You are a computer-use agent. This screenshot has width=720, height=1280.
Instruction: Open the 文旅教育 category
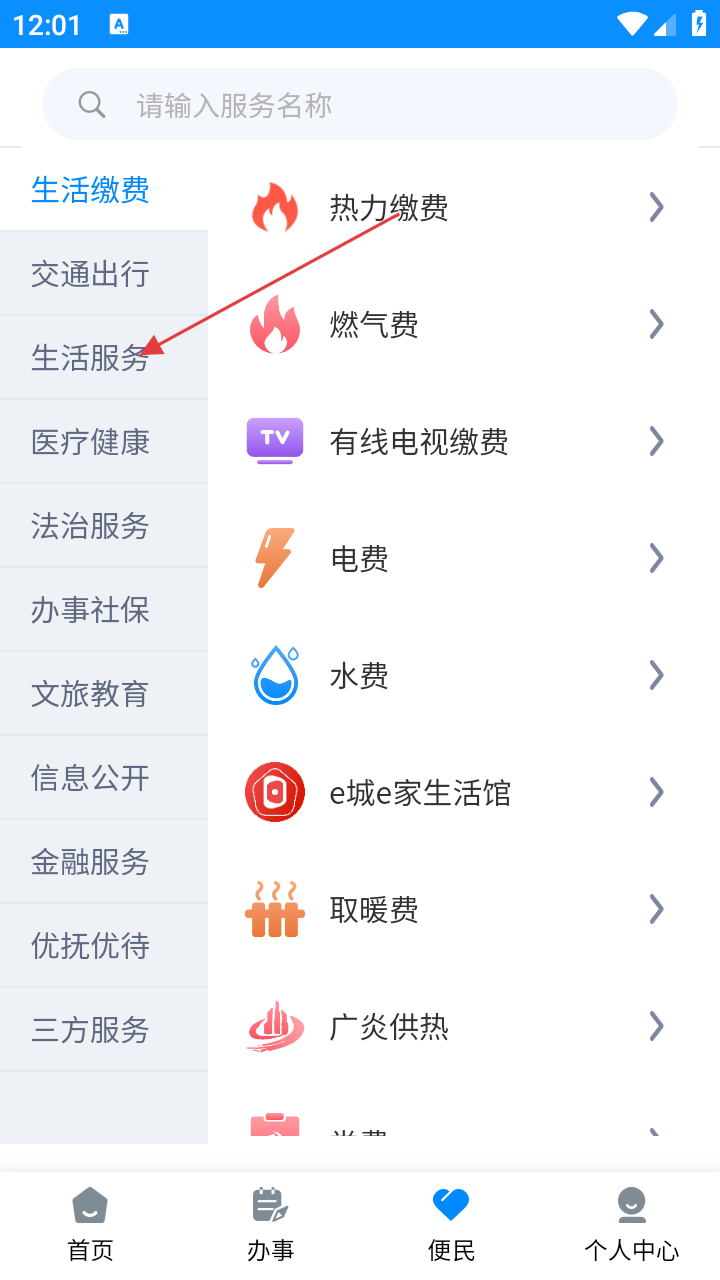[x=104, y=694]
